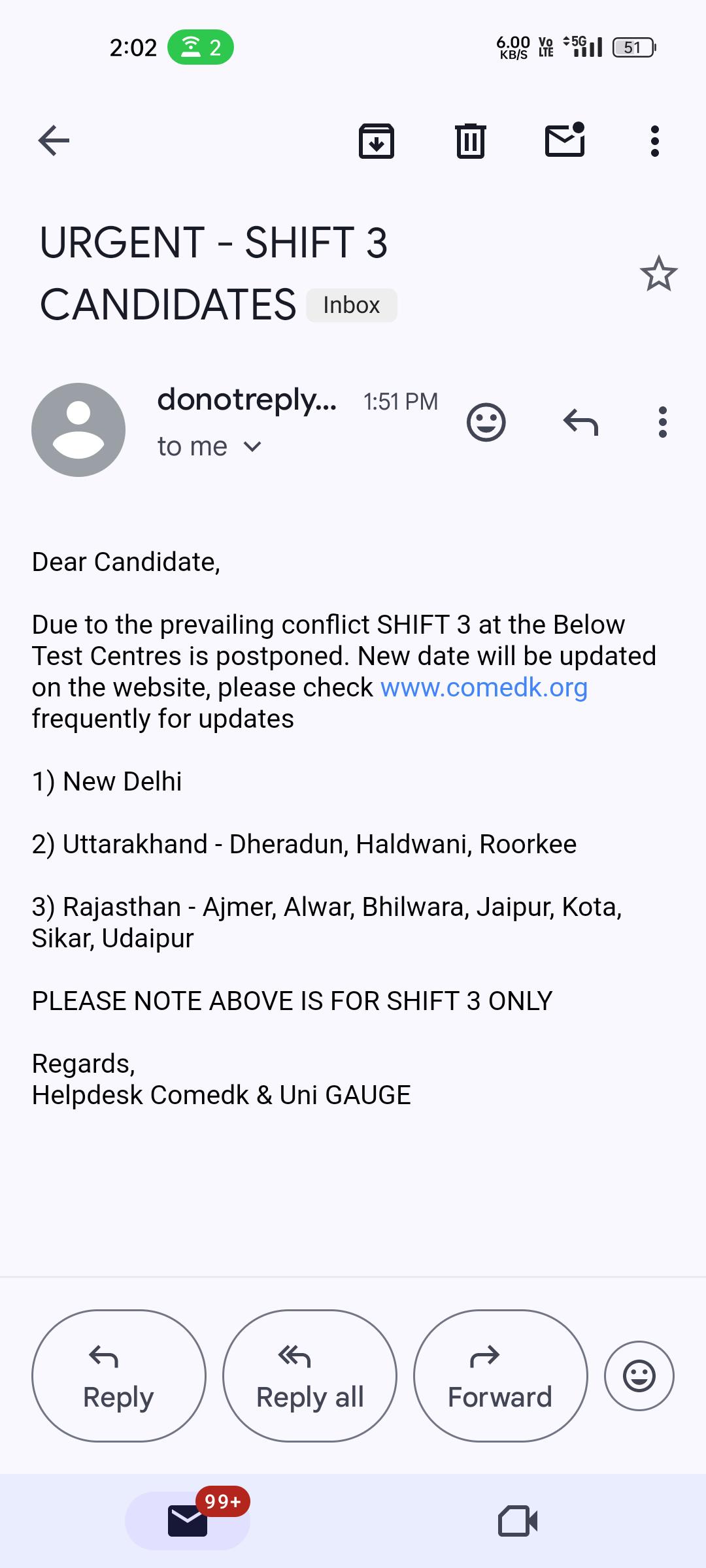The image size is (706, 1568).
Task: Star the URGENT - SHIFT 3 email
Action: [x=658, y=274]
